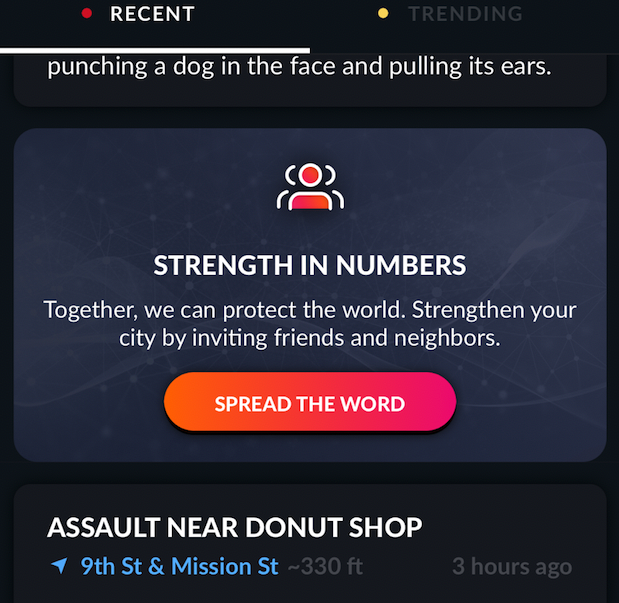Switch to the Recent tab

tap(152, 15)
